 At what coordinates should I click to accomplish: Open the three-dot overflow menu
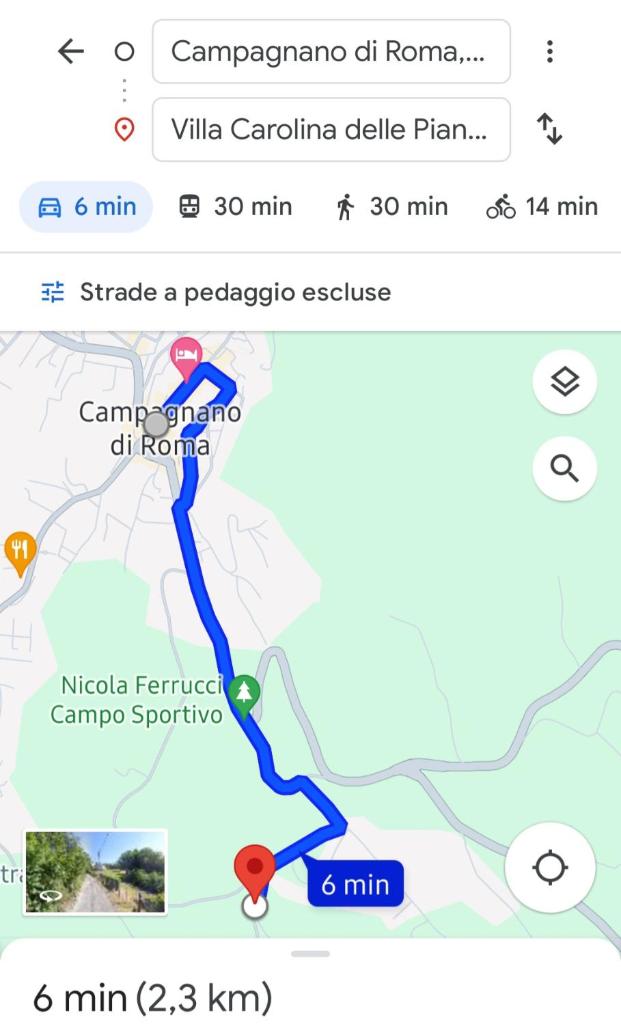coord(550,51)
